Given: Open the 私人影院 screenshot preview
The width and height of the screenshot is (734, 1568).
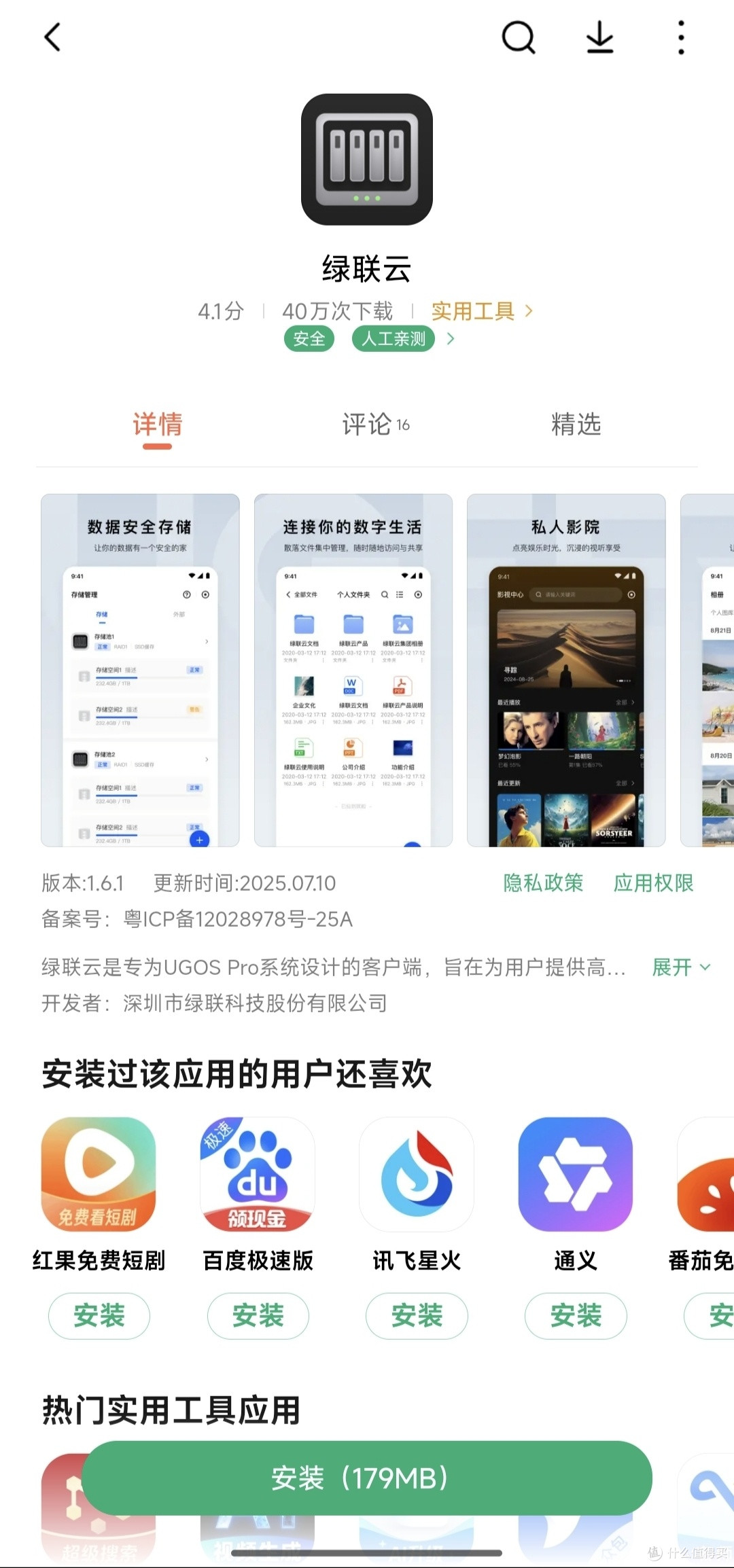Looking at the screenshot, I should point(566,670).
